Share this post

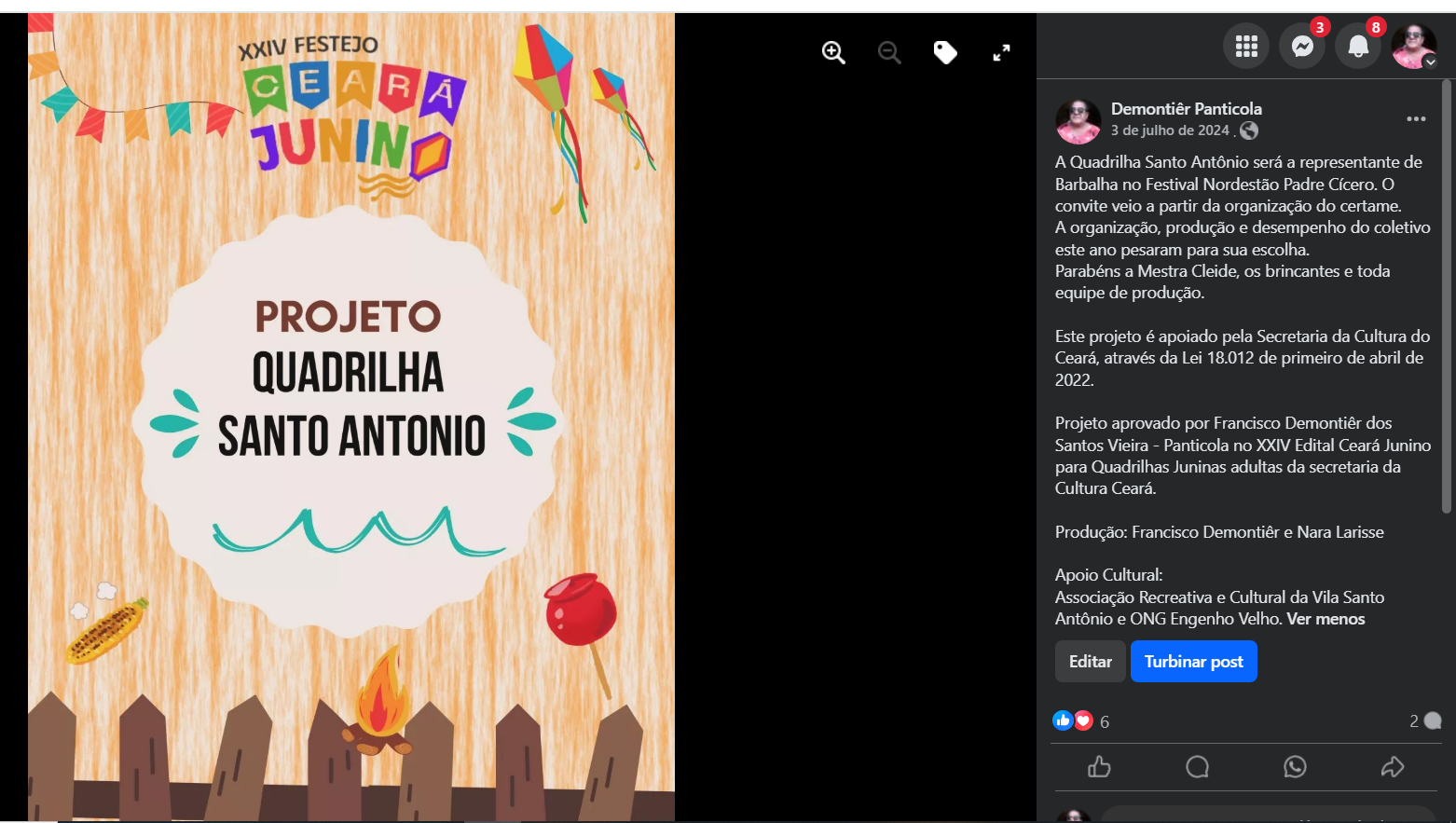1392,767
